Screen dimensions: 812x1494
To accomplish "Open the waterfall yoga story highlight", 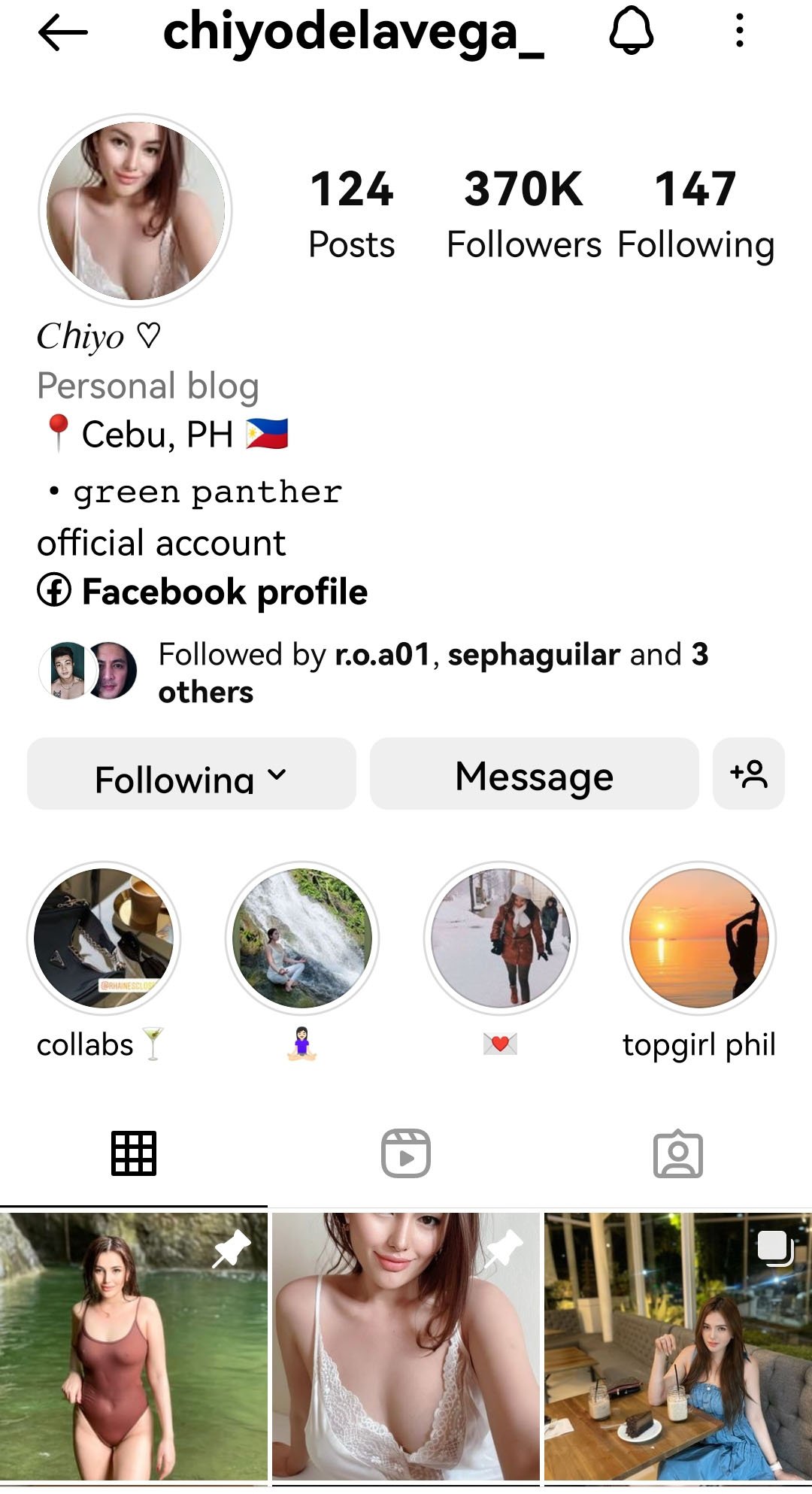I will pyautogui.click(x=302, y=938).
